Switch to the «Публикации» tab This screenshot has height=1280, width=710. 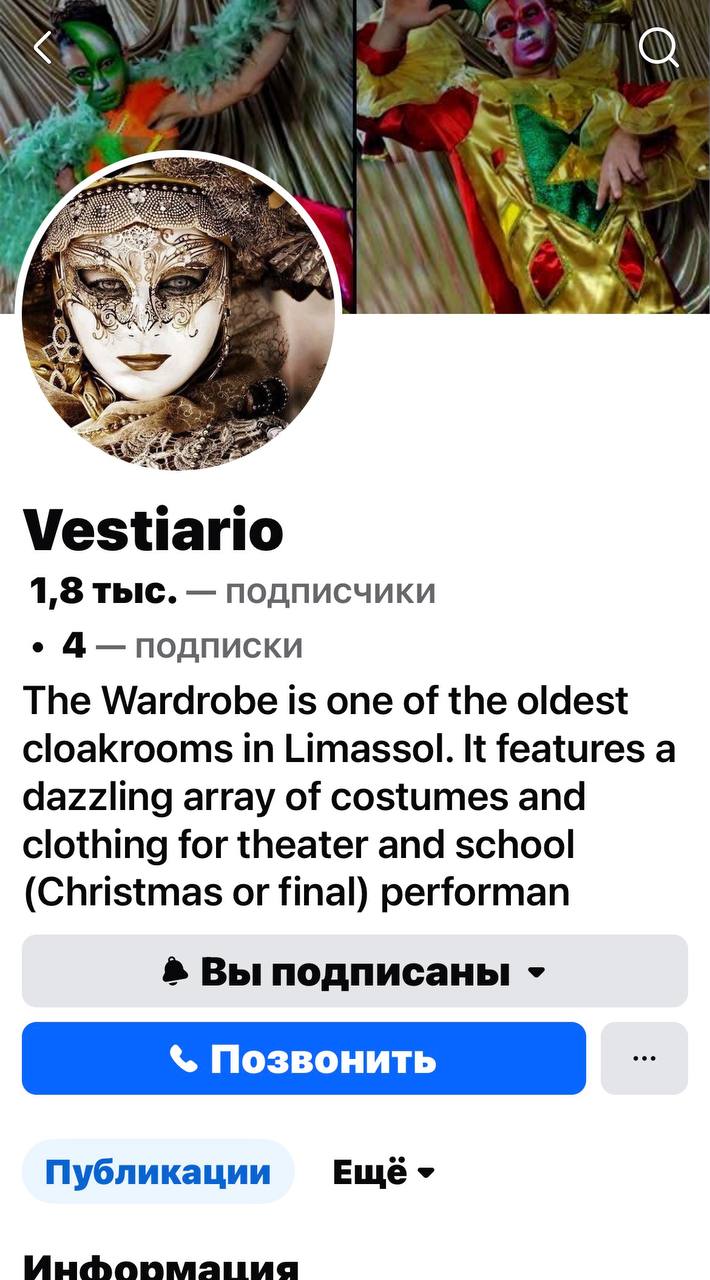click(x=158, y=1171)
